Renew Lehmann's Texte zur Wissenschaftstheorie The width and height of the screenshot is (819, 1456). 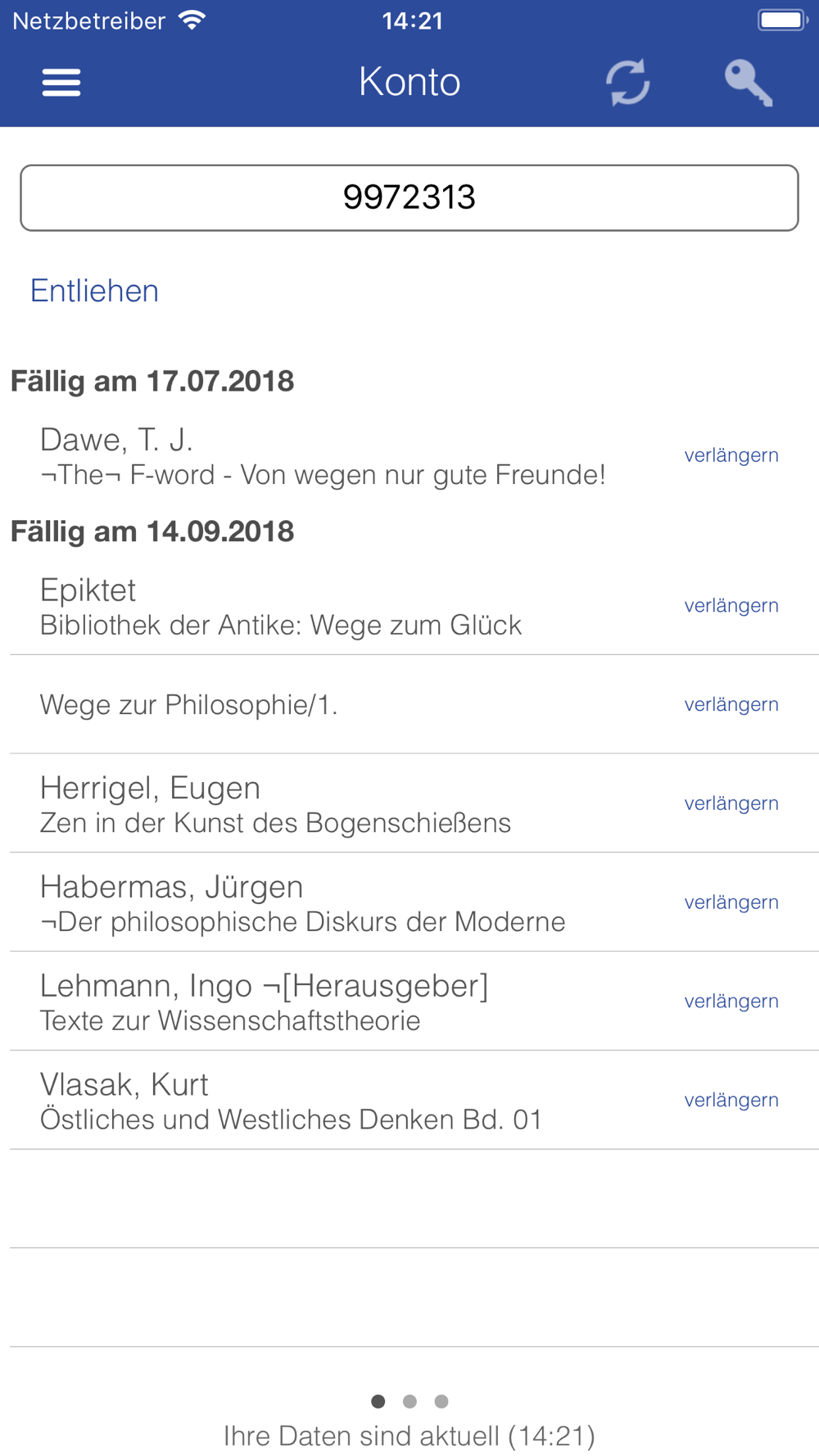pyautogui.click(x=731, y=1002)
